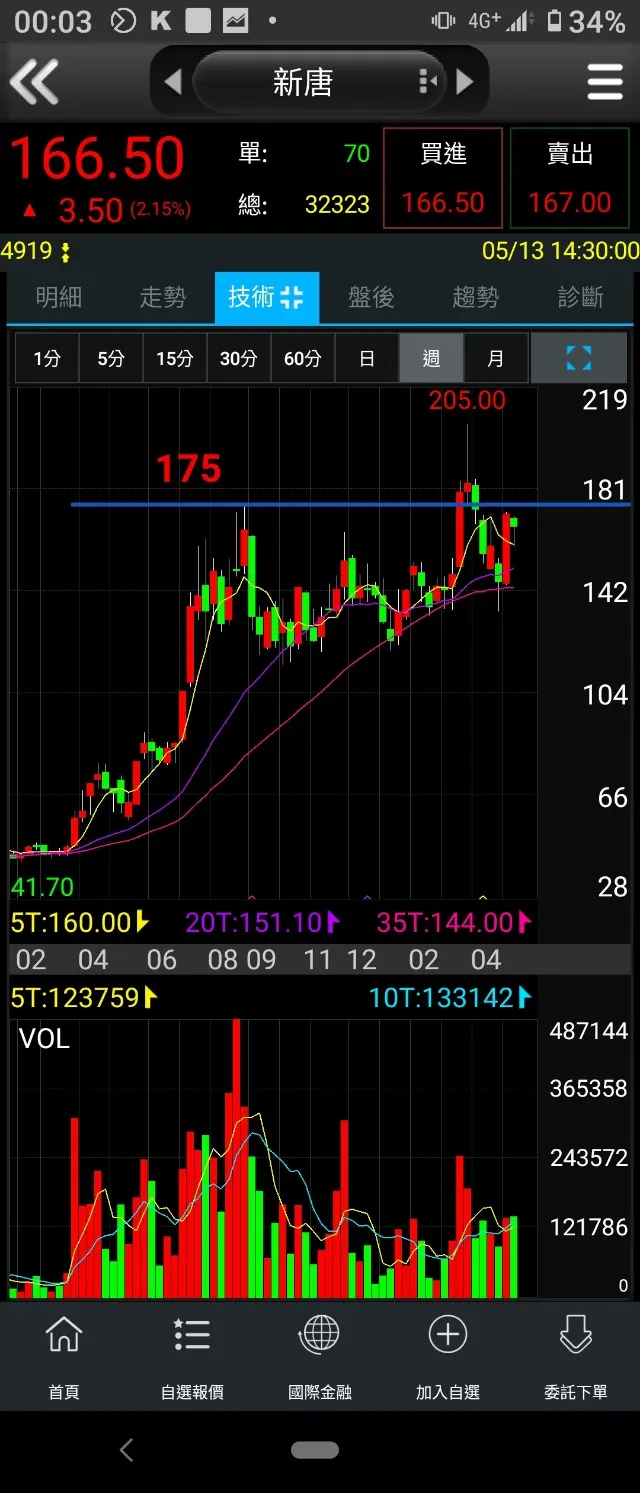This screenshot has width=640, height=1493.
Task: Open the 趨勢 tab
Action: pos(475,297)
